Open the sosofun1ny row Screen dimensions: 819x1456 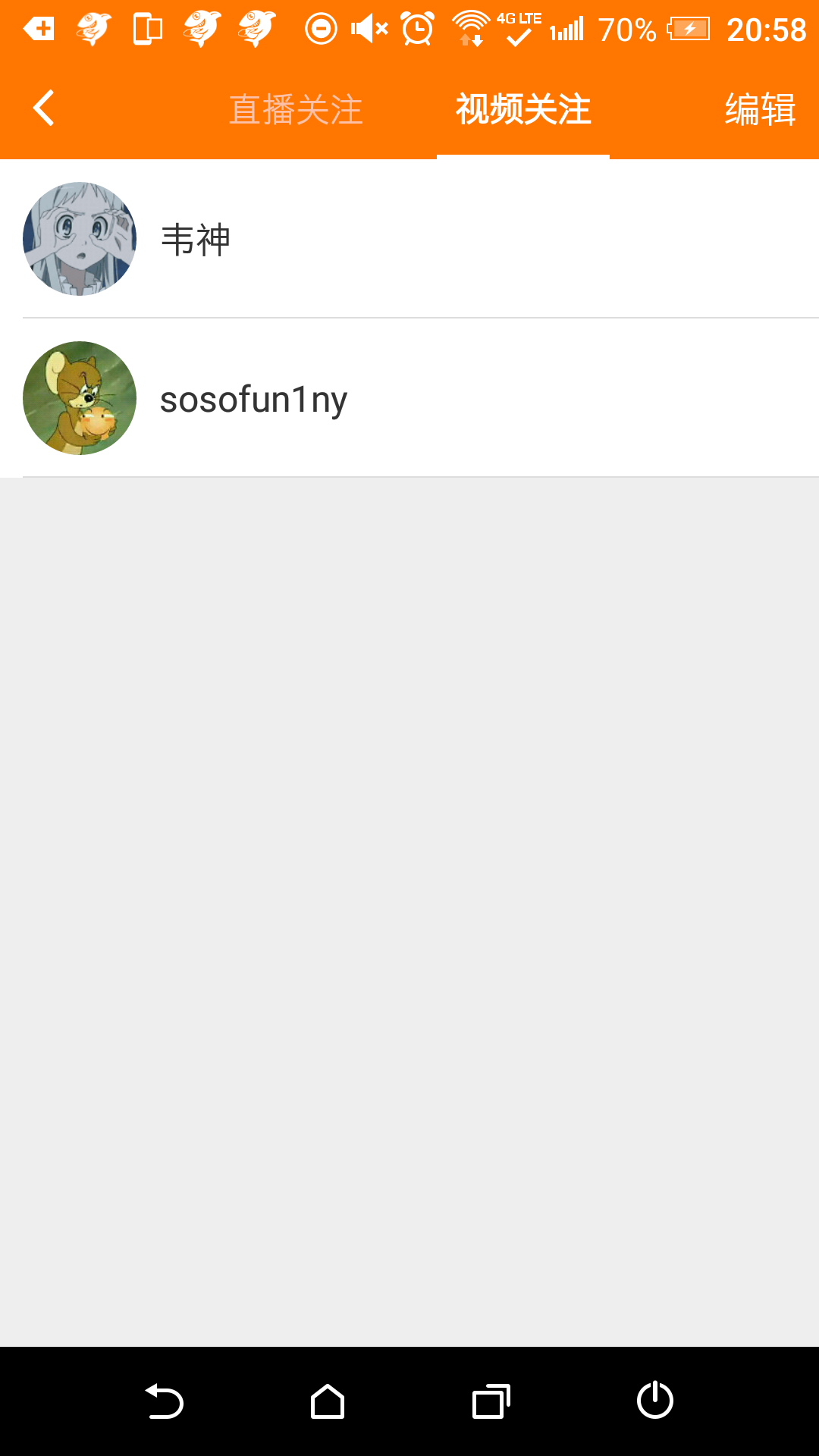409,398
